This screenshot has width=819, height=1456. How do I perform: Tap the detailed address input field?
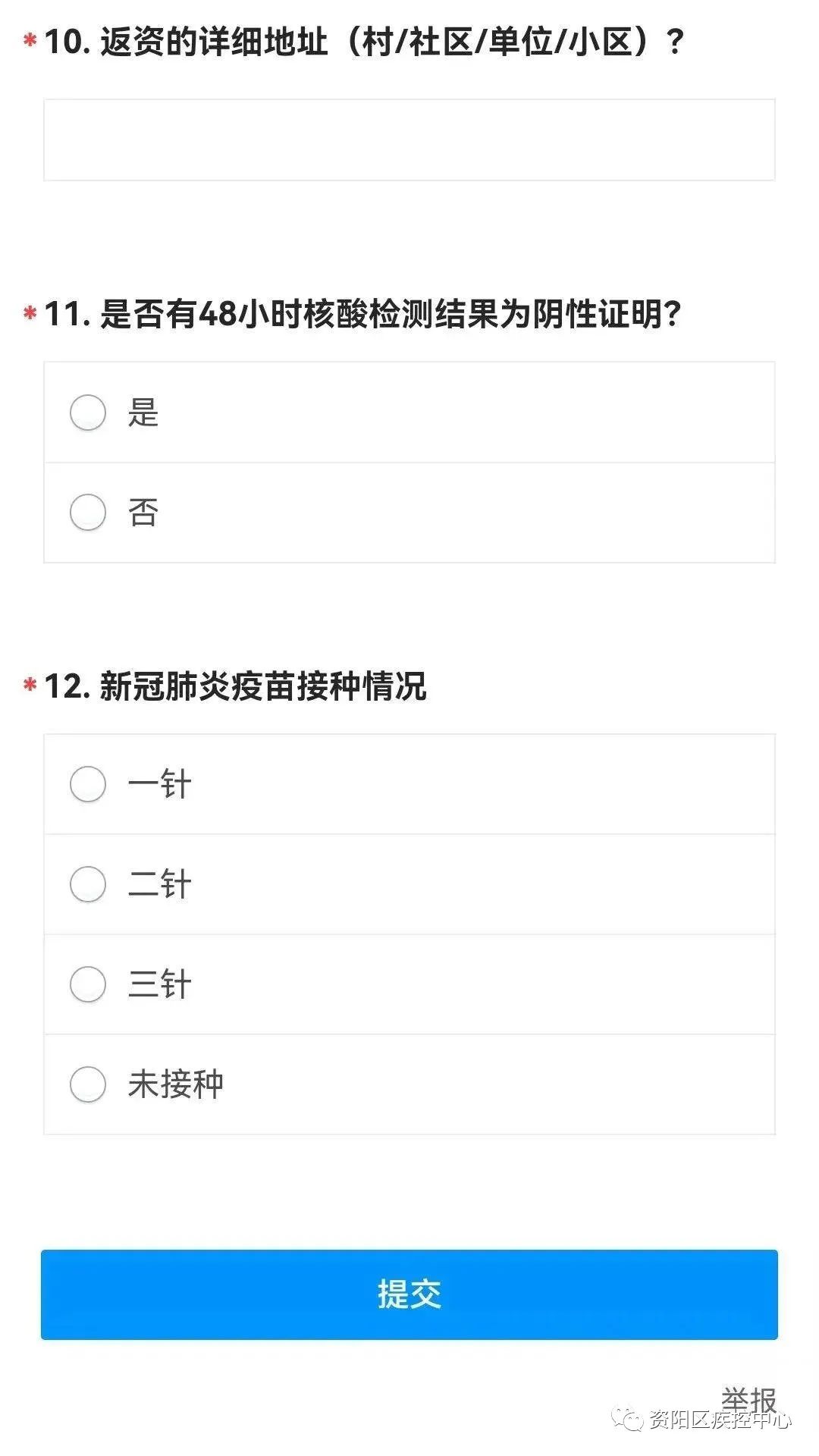click(409, 140)
